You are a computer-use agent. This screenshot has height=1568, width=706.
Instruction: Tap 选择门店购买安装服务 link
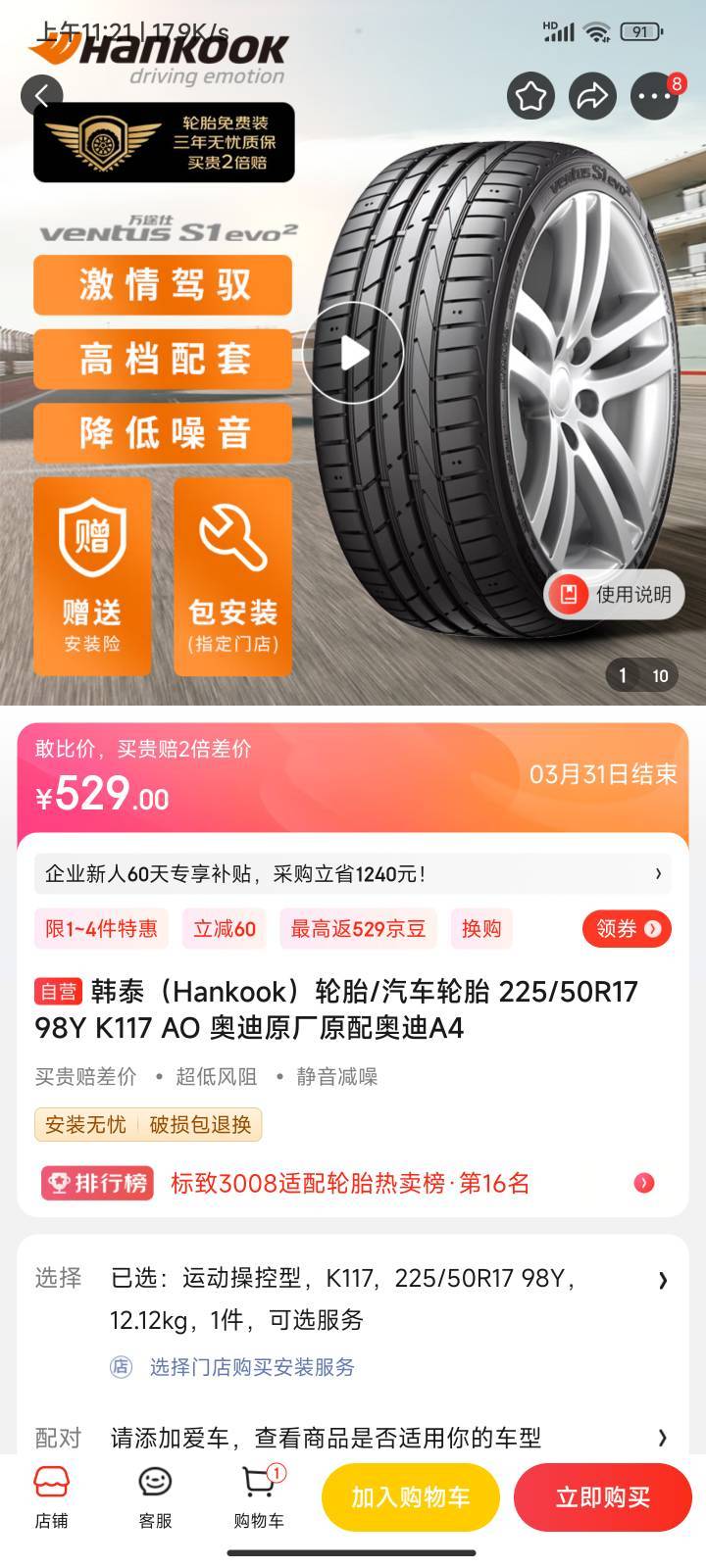(x=252, y=1367)
